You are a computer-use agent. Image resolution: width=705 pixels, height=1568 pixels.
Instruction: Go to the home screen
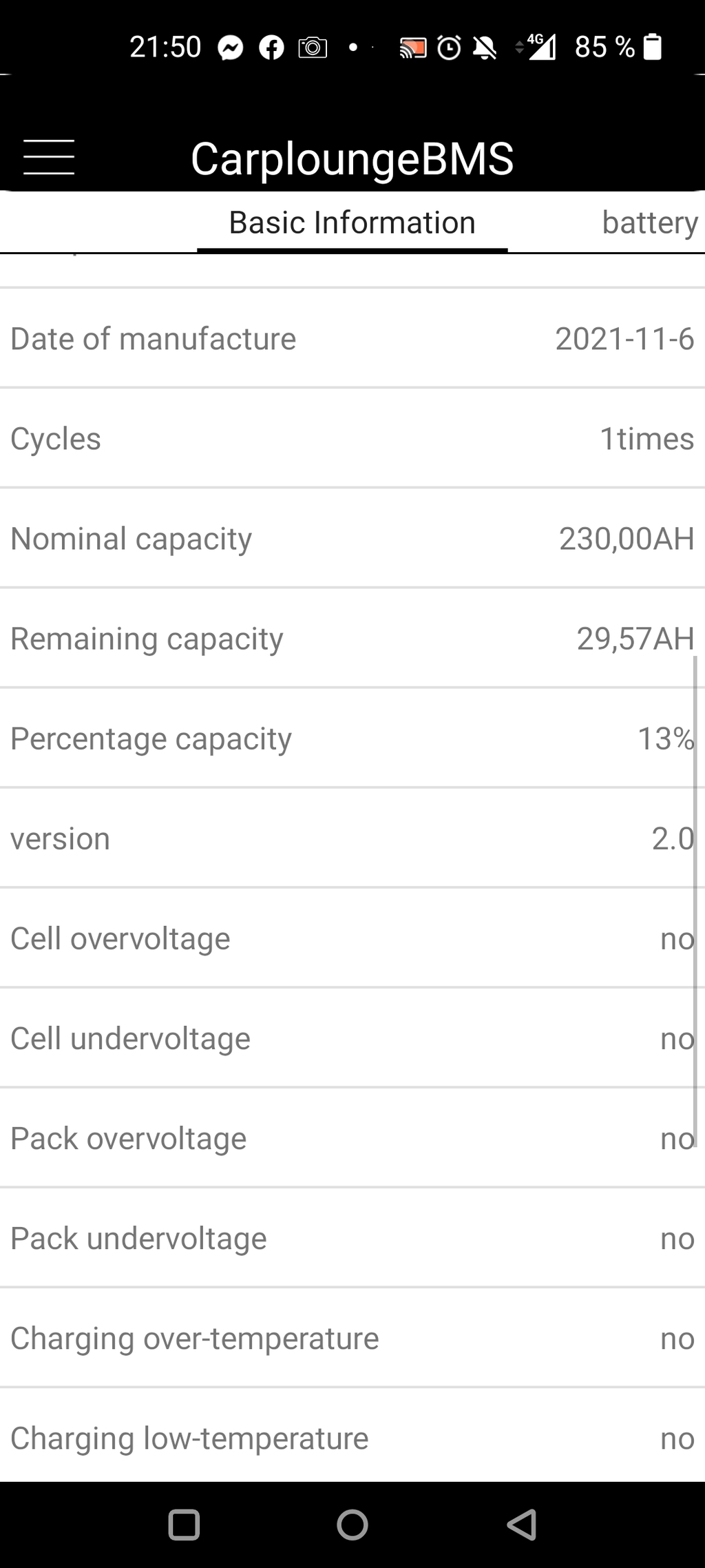pyautogui.click(x=352, y=1524)
